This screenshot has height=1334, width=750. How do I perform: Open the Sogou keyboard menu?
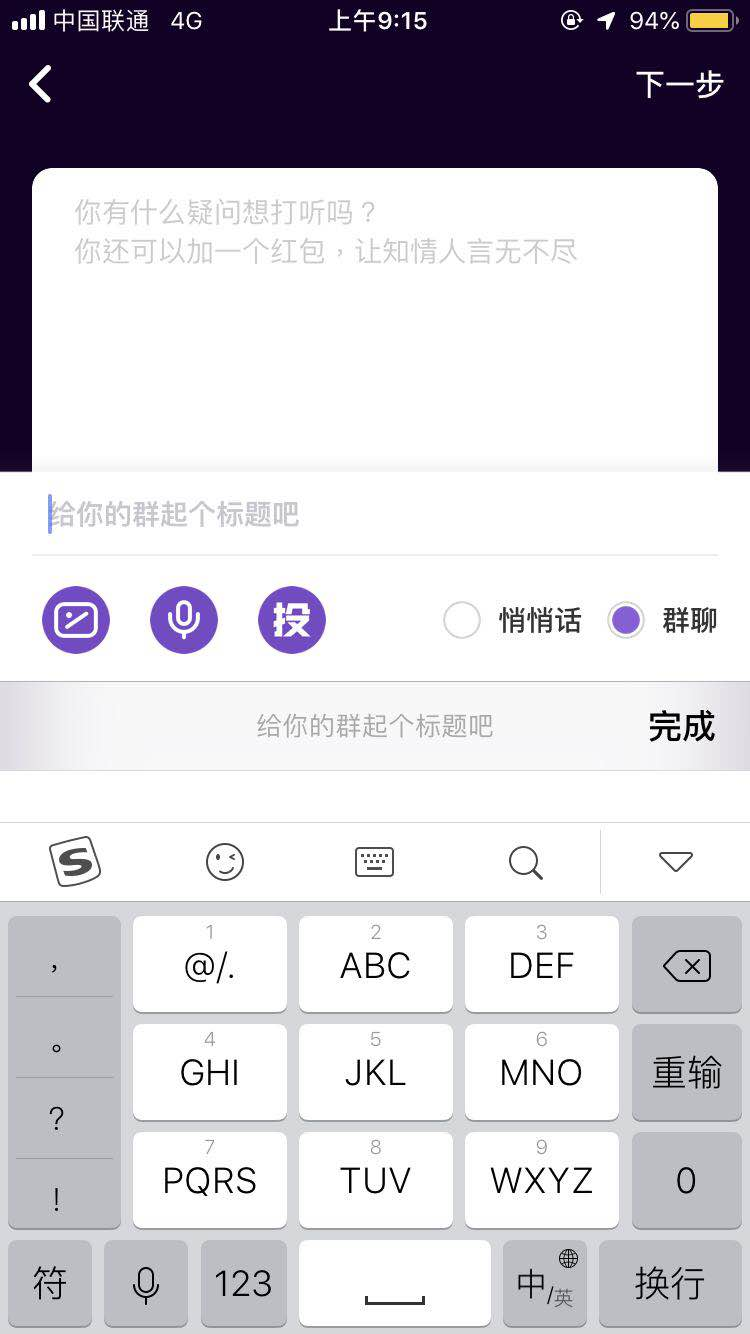(x=75, y=861)
